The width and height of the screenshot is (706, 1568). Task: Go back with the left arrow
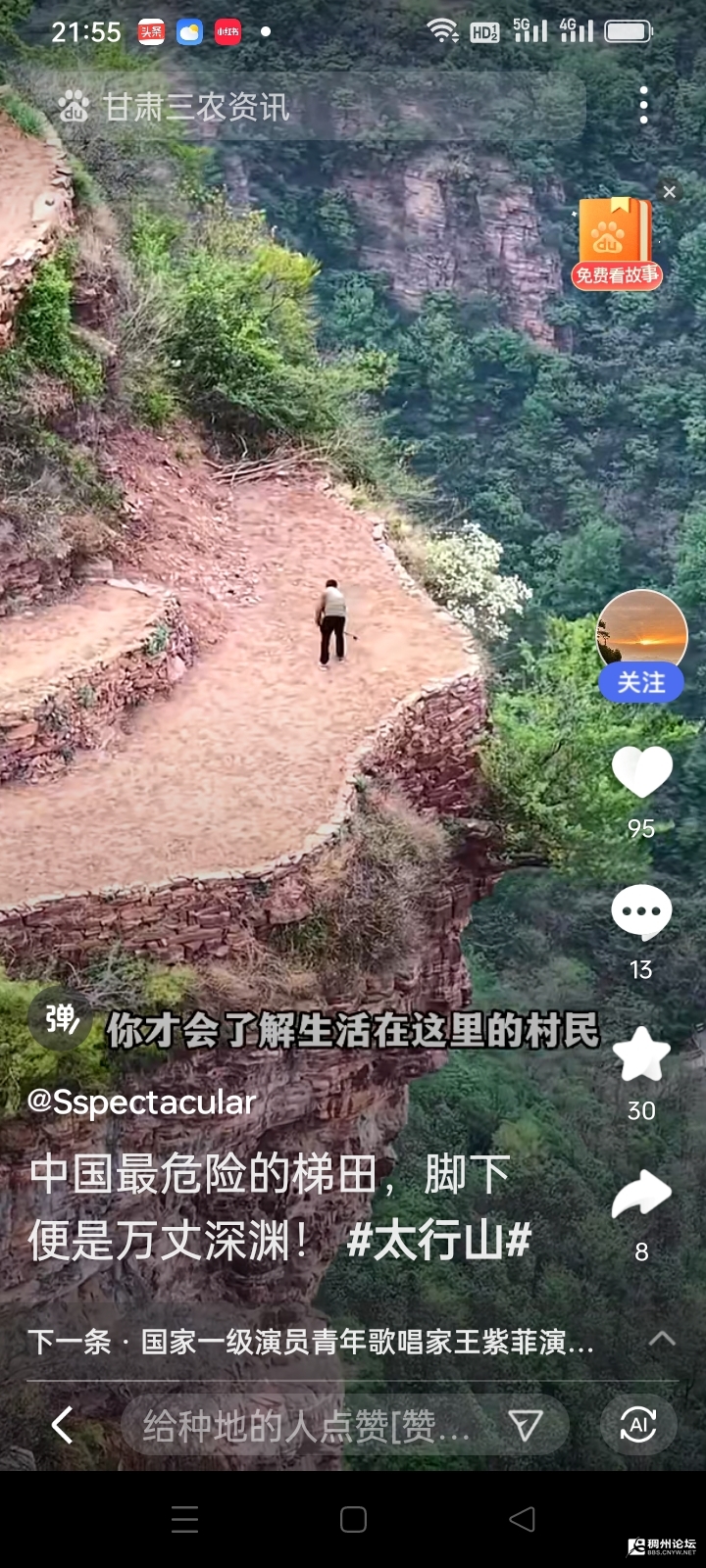[62, 1425]
